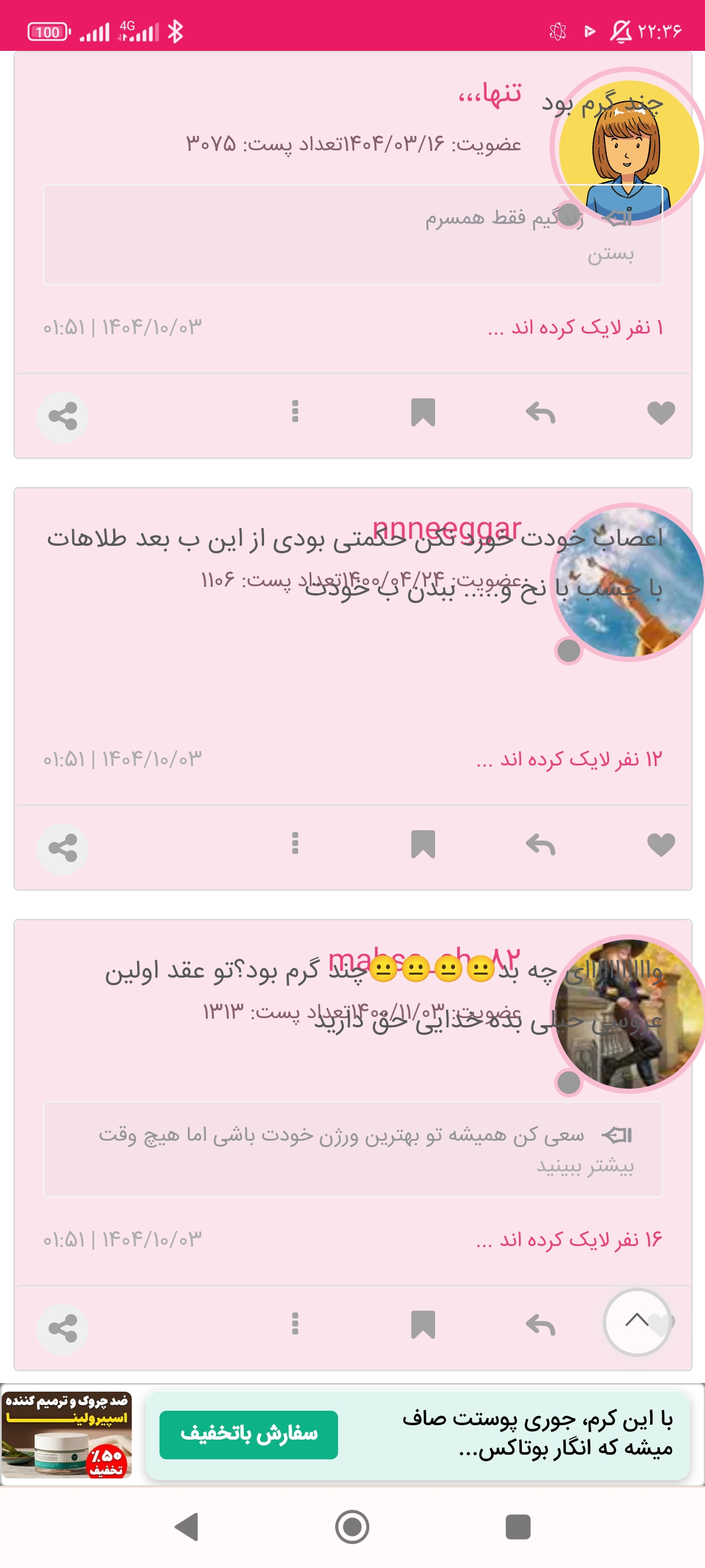
Task: Bookmark the post with ۱۶ likes
Action: coord(423,1325)
